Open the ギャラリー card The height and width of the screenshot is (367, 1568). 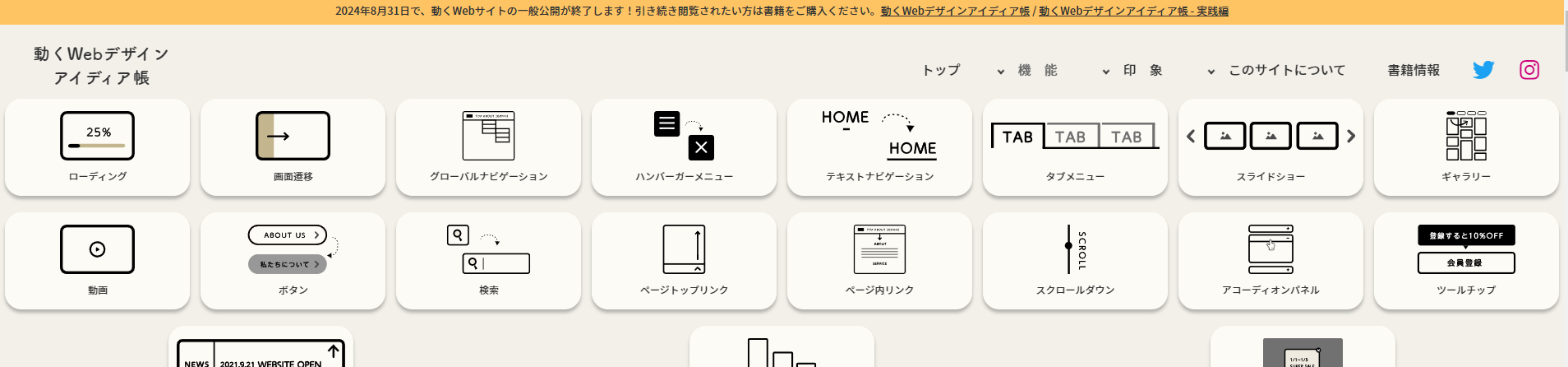click(1466, 147)
